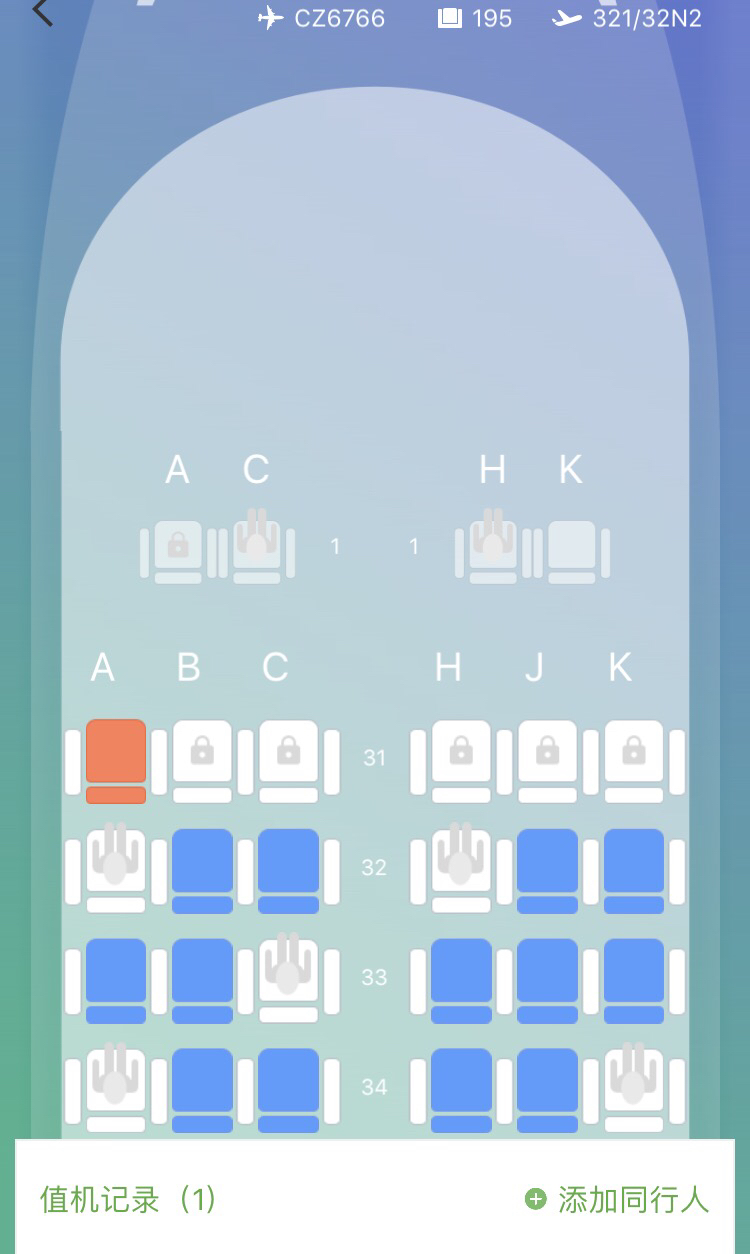Tap the selected orange seat 31A
750x1254 pixels.
click(x=116, y=758)
